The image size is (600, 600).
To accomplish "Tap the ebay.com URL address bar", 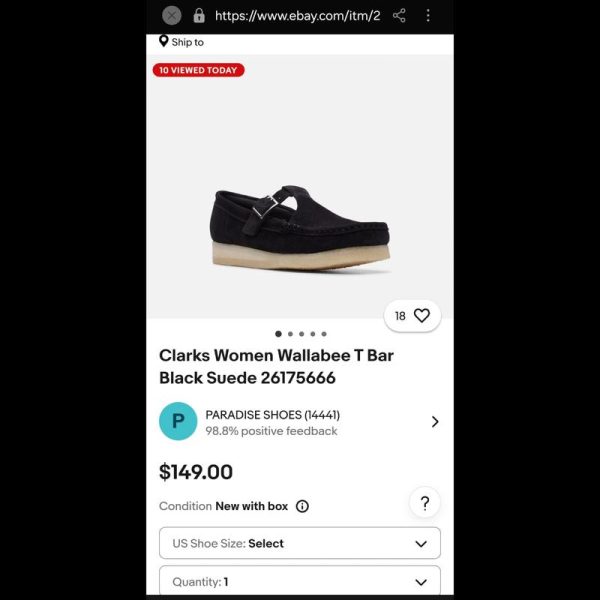I will pyautogui.click(x=296, y=16).
